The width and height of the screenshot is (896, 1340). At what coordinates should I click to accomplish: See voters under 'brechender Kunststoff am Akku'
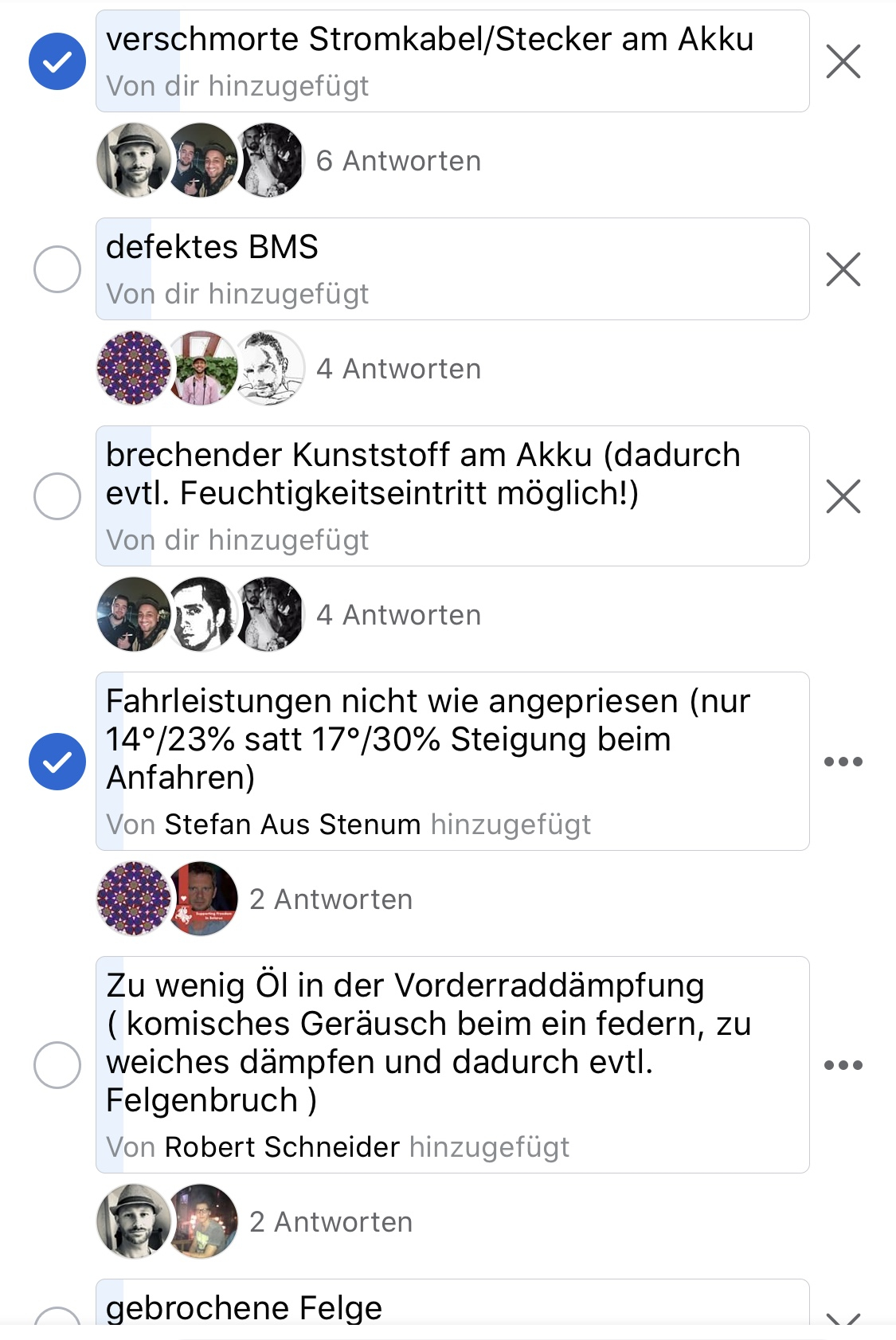(398, 615)
